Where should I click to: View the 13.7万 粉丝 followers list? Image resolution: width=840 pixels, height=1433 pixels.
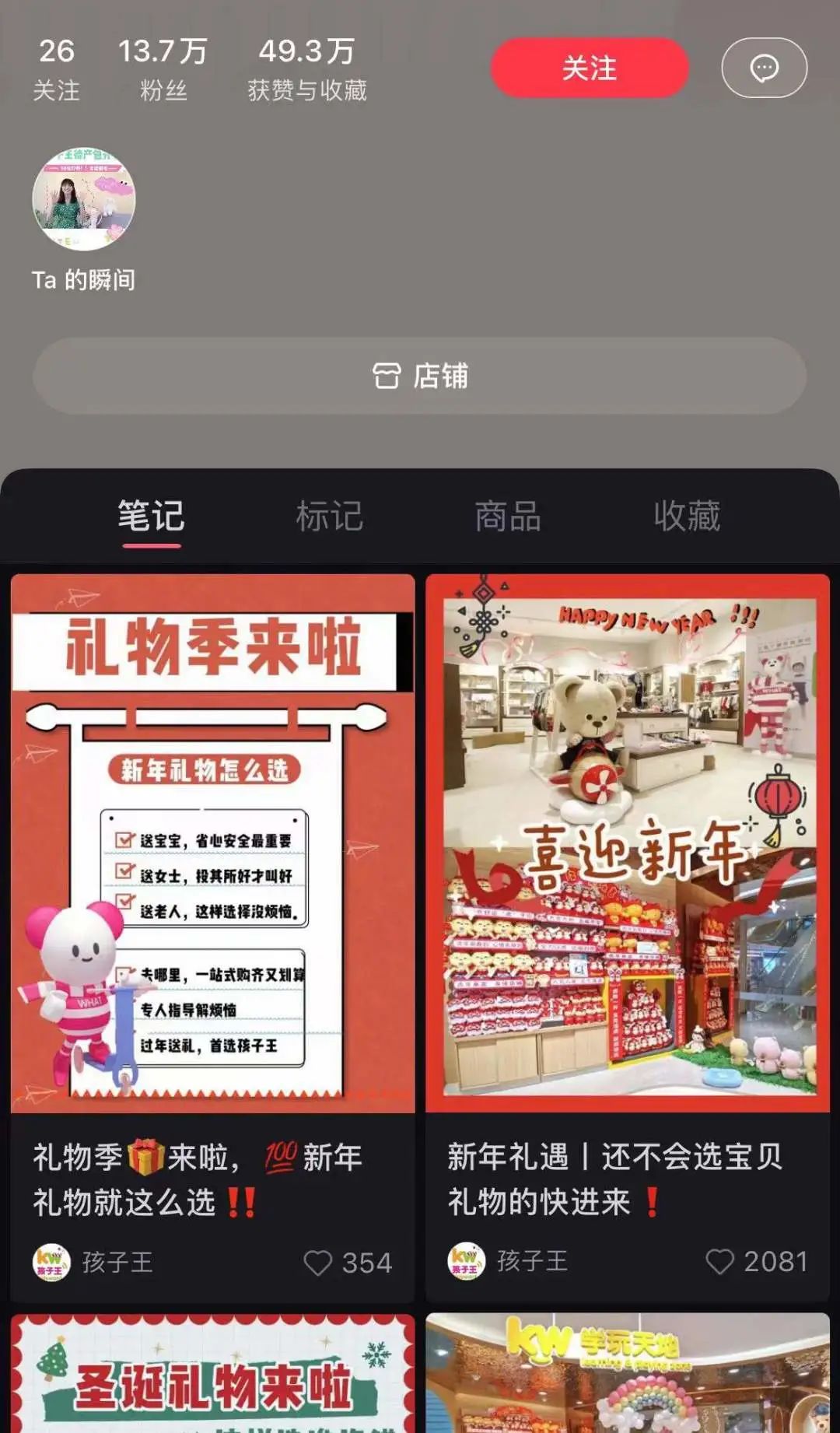tap(163, 68)
